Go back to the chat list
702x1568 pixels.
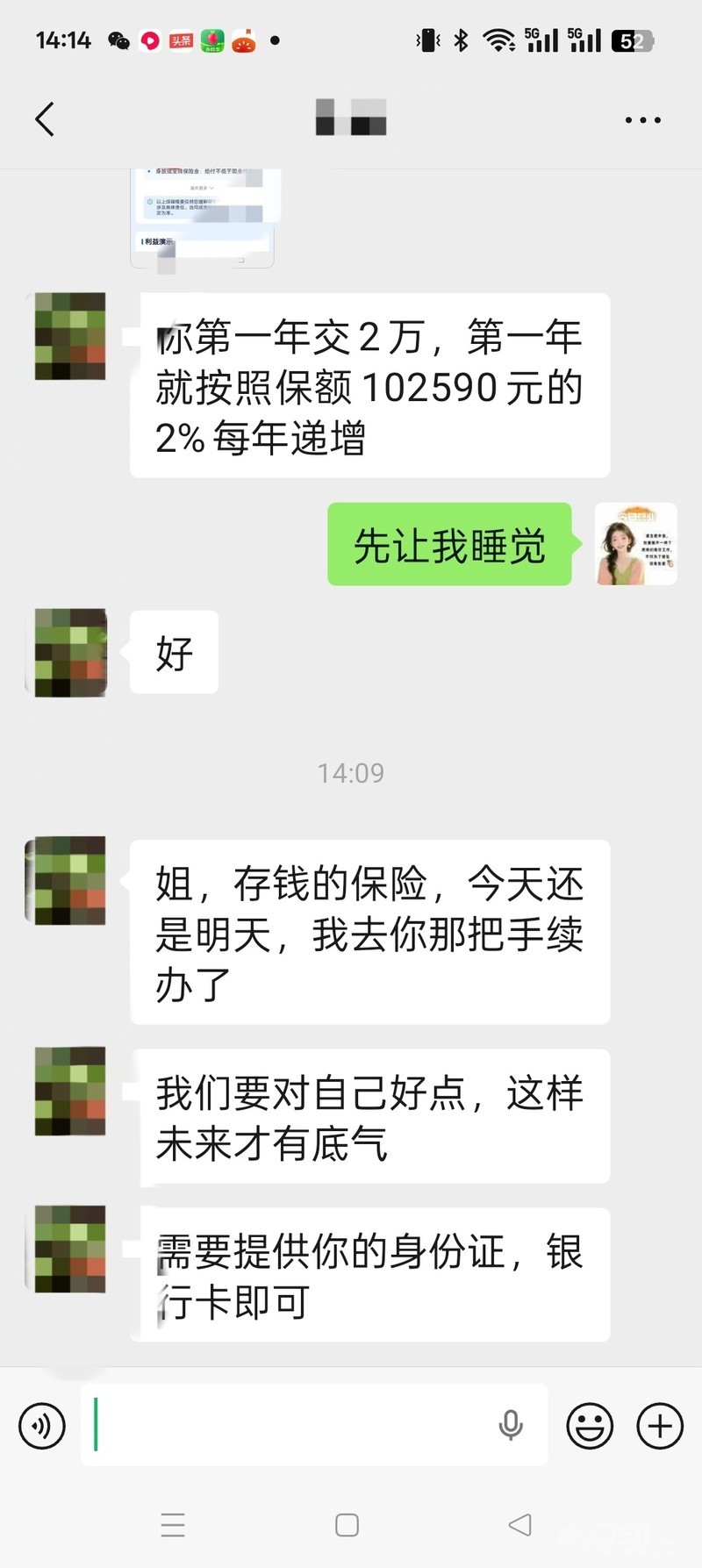[x=46, y=119]
